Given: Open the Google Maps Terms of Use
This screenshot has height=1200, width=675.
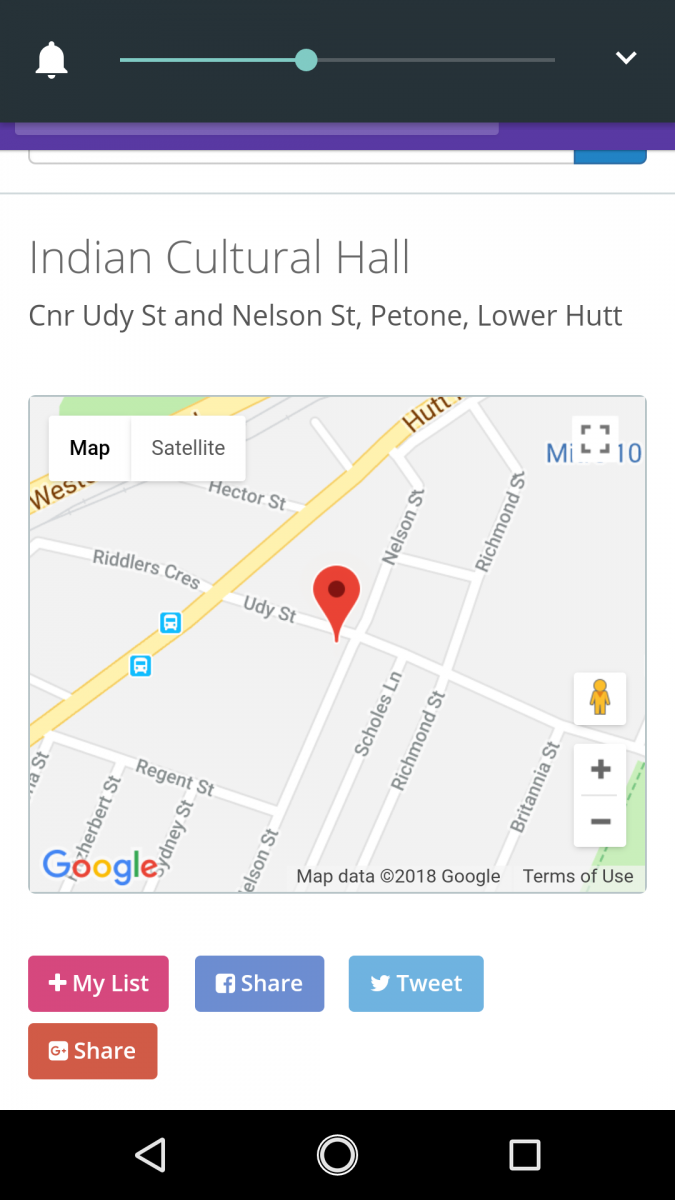Looking at the screenshot, I should click(x=578, y=876).
